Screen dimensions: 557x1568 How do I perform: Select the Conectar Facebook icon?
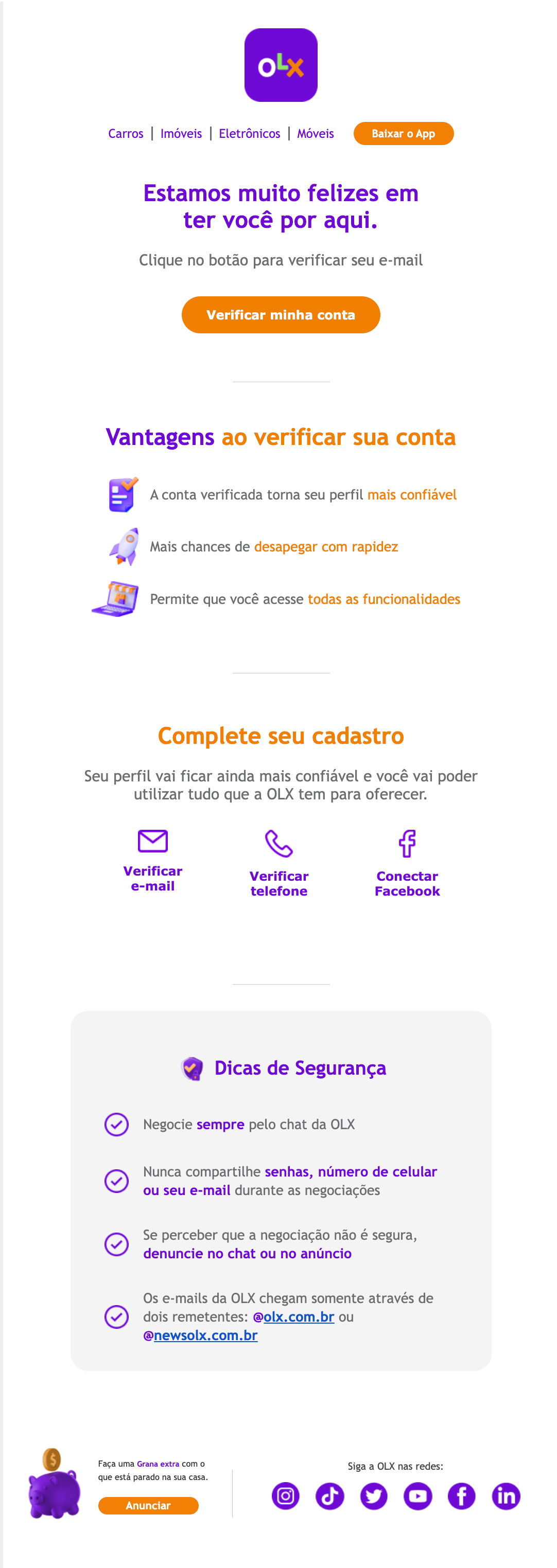tap(407, 843)
